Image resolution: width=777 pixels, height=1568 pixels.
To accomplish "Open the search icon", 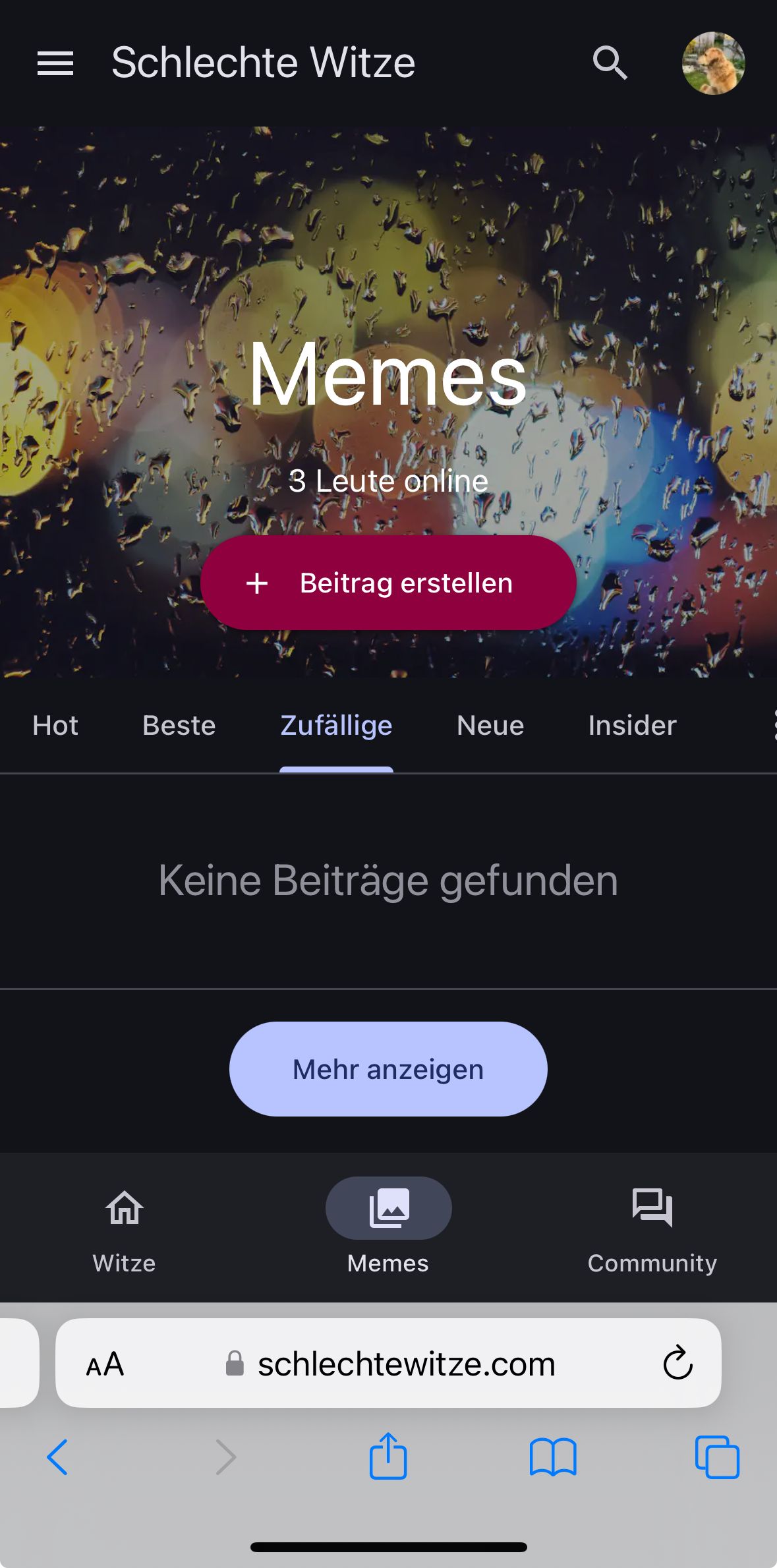I will (610, 63).
